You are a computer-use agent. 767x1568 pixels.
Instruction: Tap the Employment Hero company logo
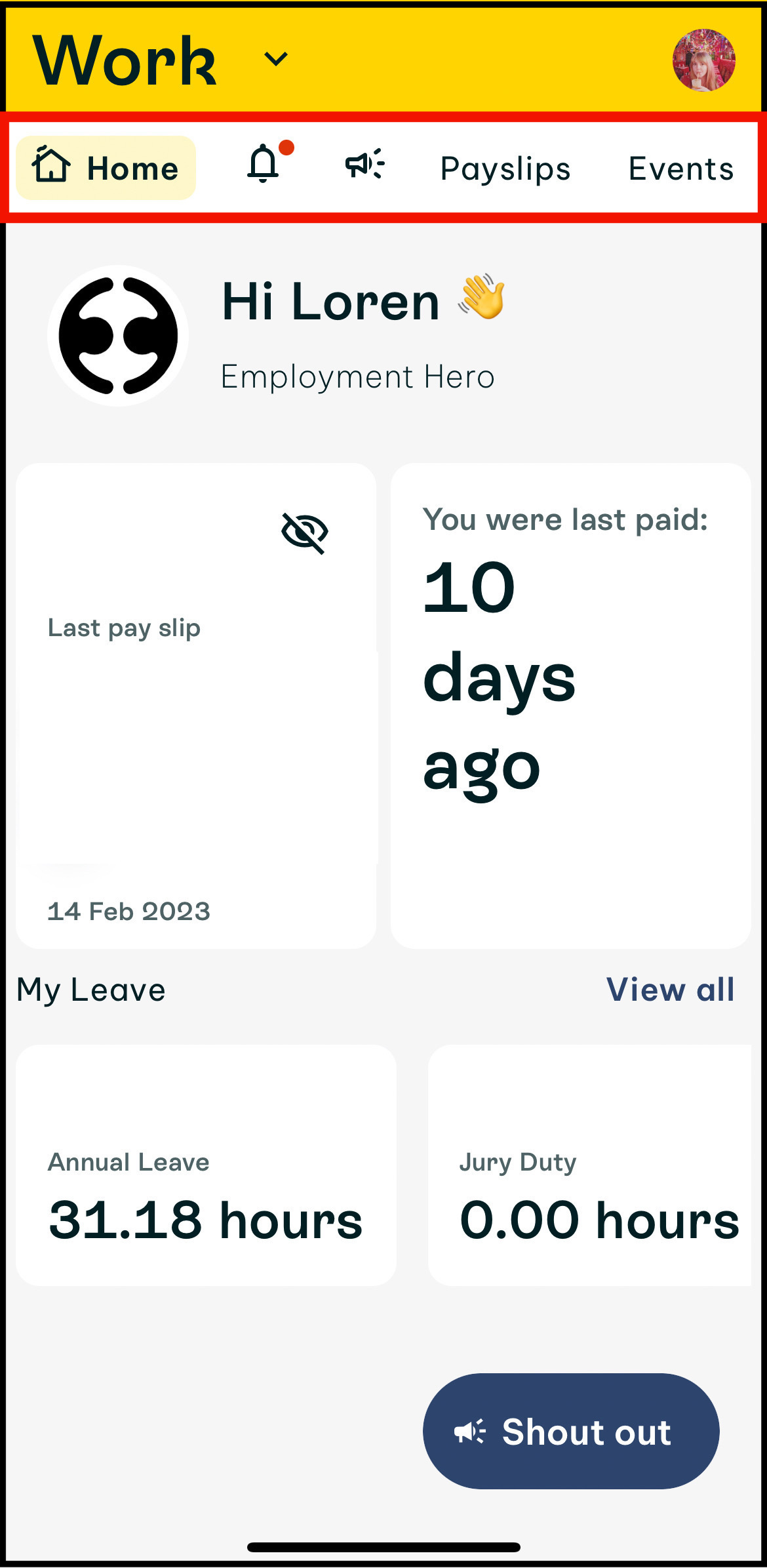[117, 336]
